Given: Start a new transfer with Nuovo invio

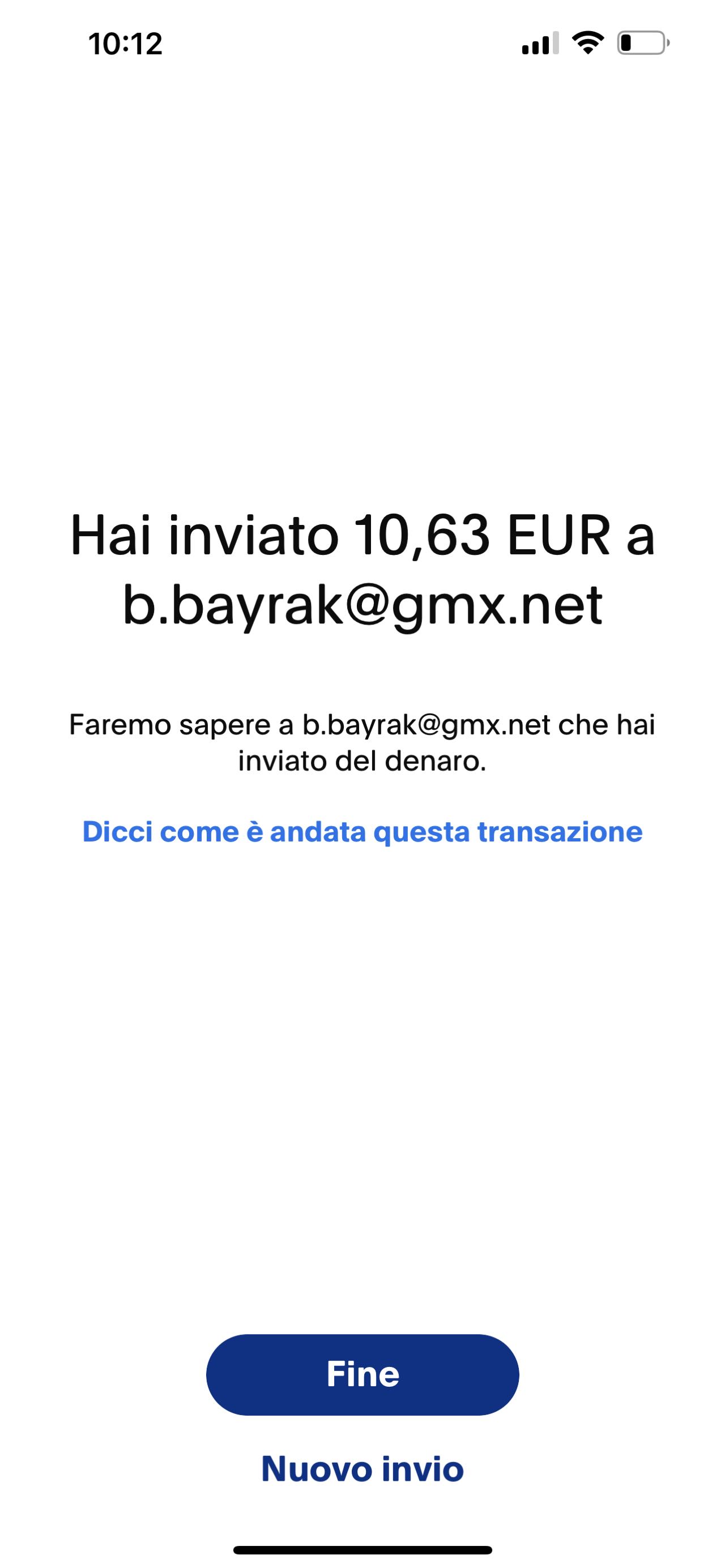Looking at the screenshot, I should pyautogui.click(x=362, y=1468).
